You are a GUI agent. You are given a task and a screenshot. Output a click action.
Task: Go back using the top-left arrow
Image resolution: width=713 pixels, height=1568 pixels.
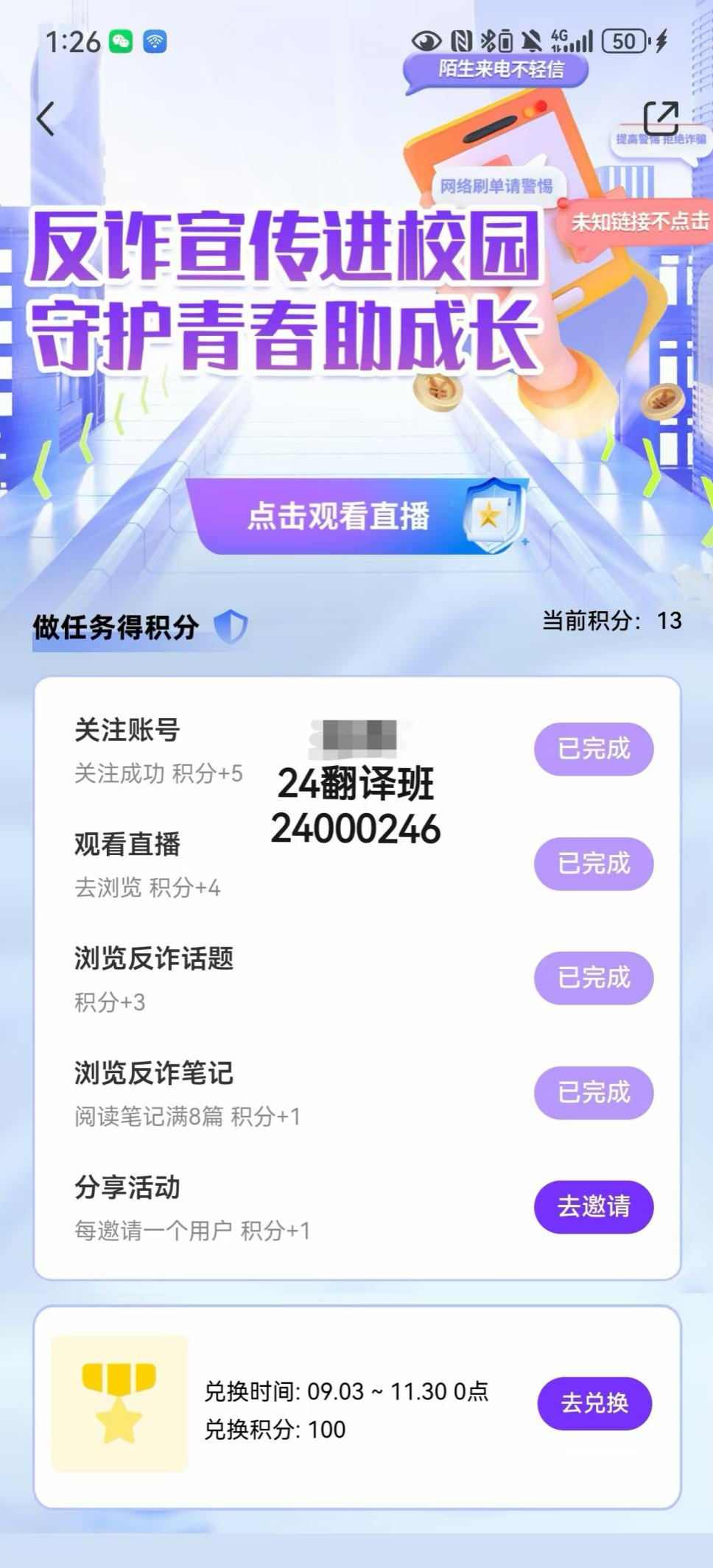(x=46, y=119)
